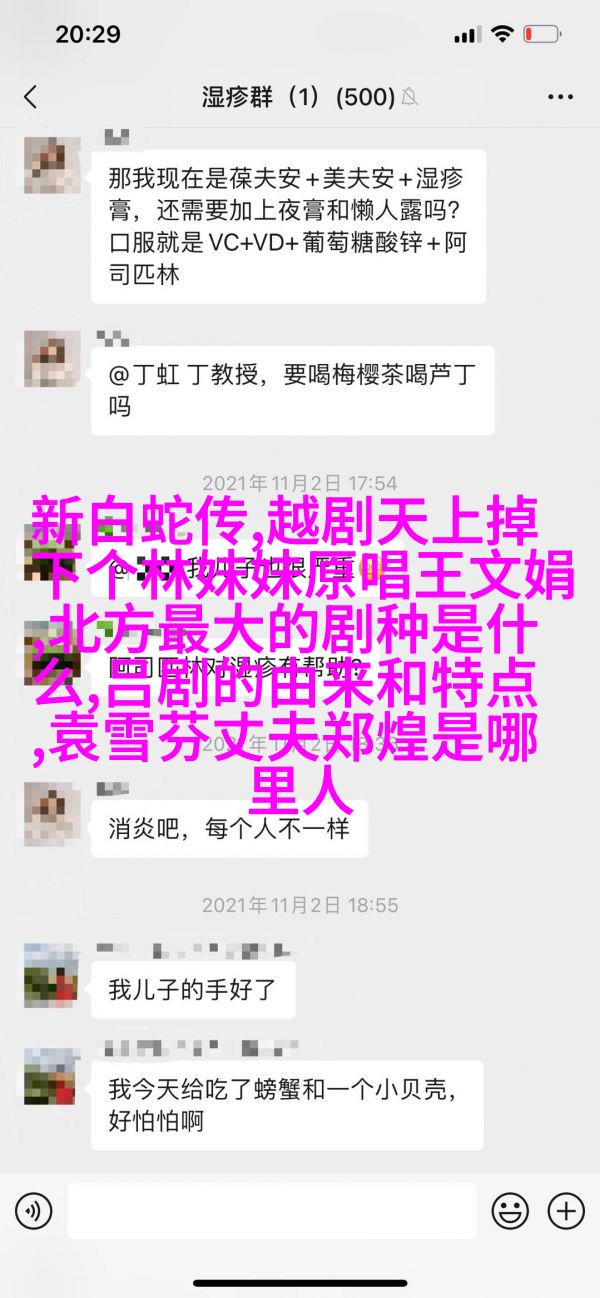Open the group chat overflow menu
Screen dimensions: 600x1298
(562, 97)
